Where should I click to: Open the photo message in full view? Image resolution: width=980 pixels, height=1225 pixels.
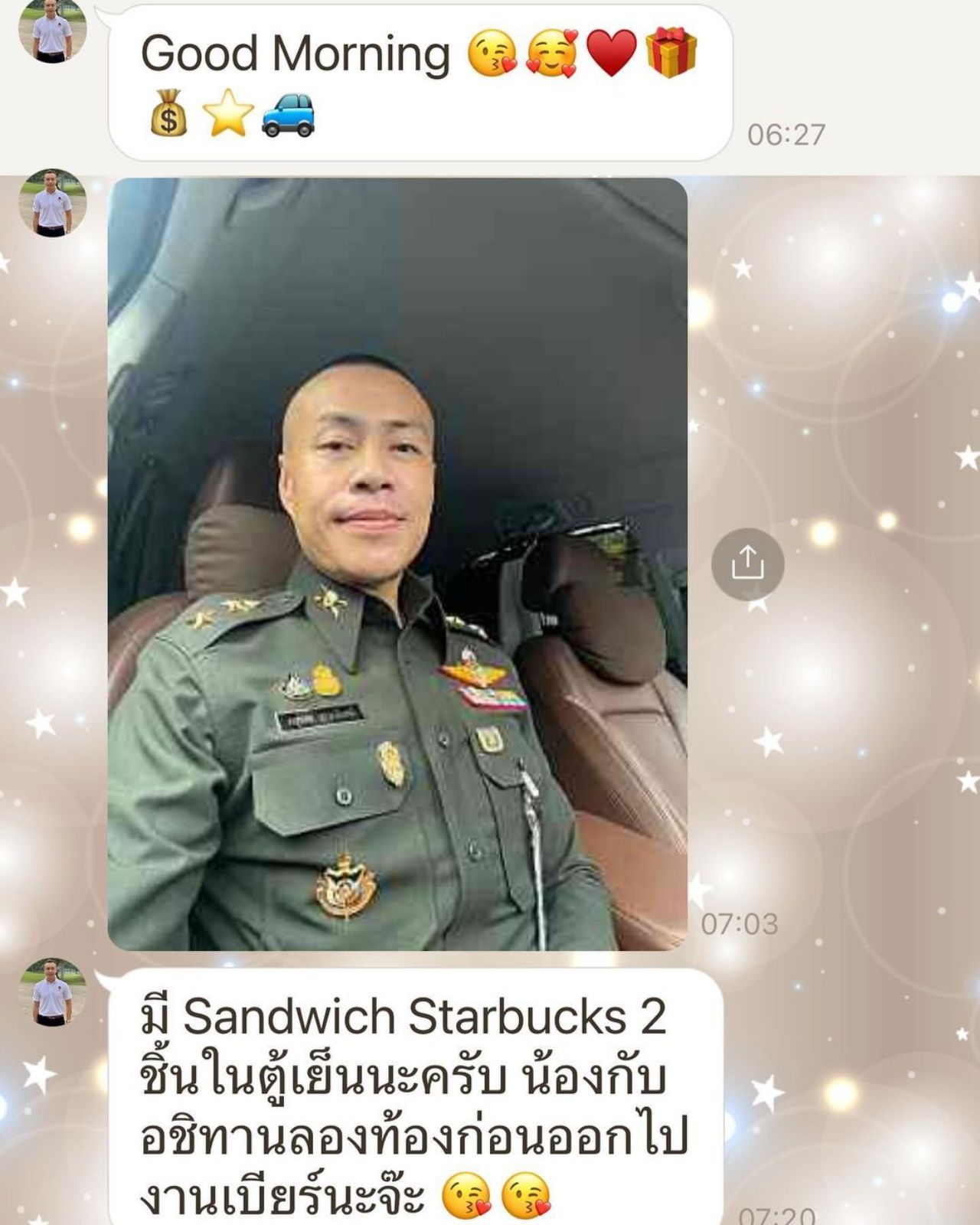click(397, 564)
